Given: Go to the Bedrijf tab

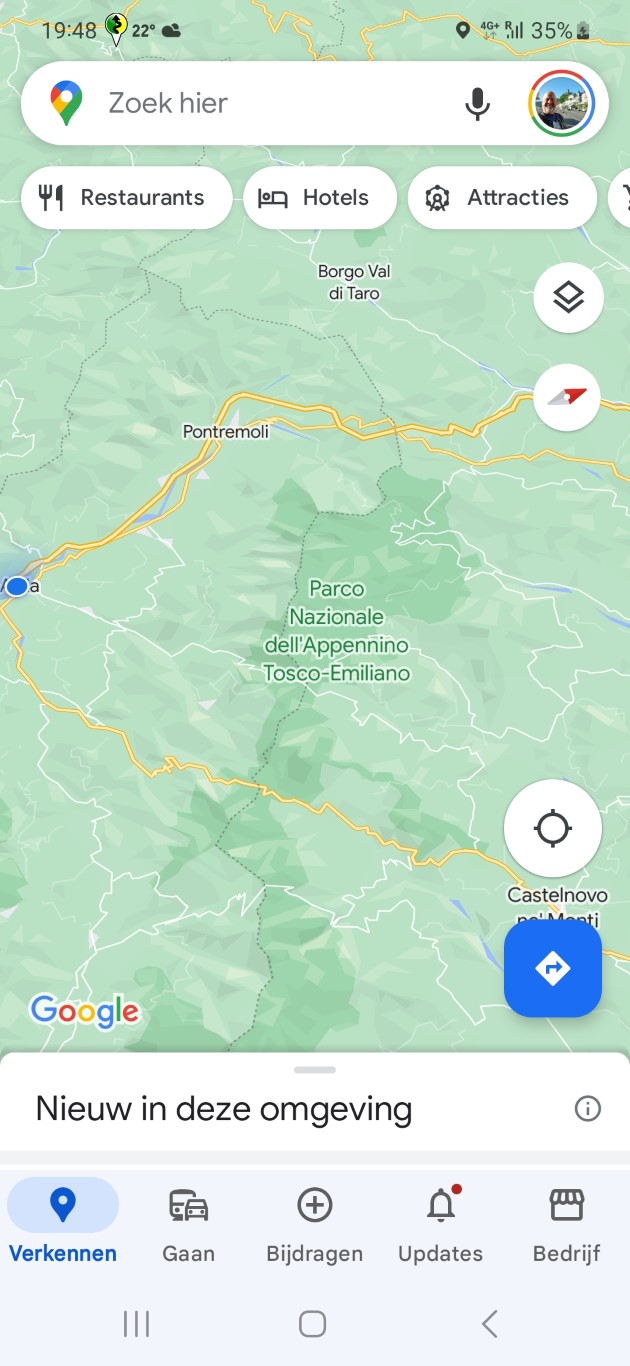Looking at the screenshot, I should (567, 1225).
